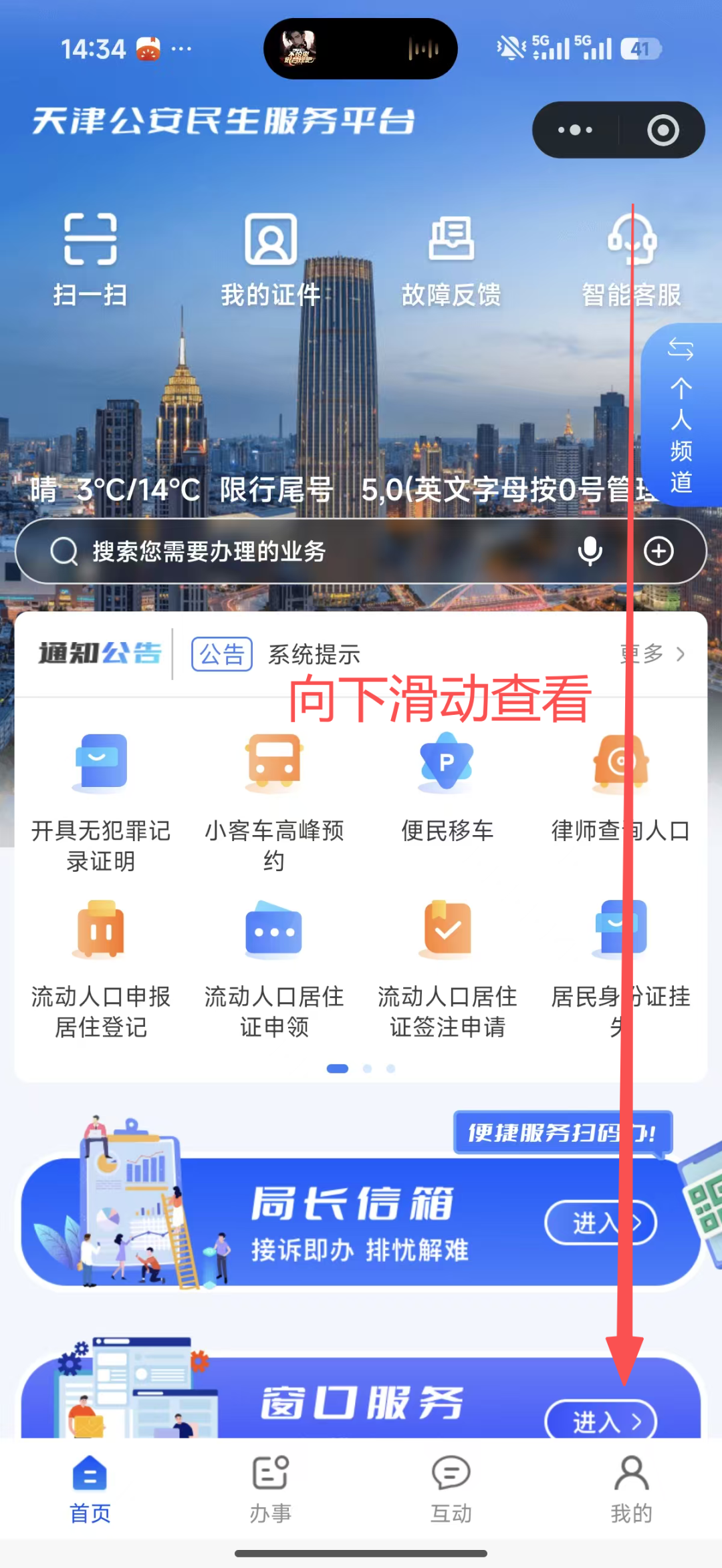
Task: Open 扫一扫 scanner
Action: coord(90,259)
